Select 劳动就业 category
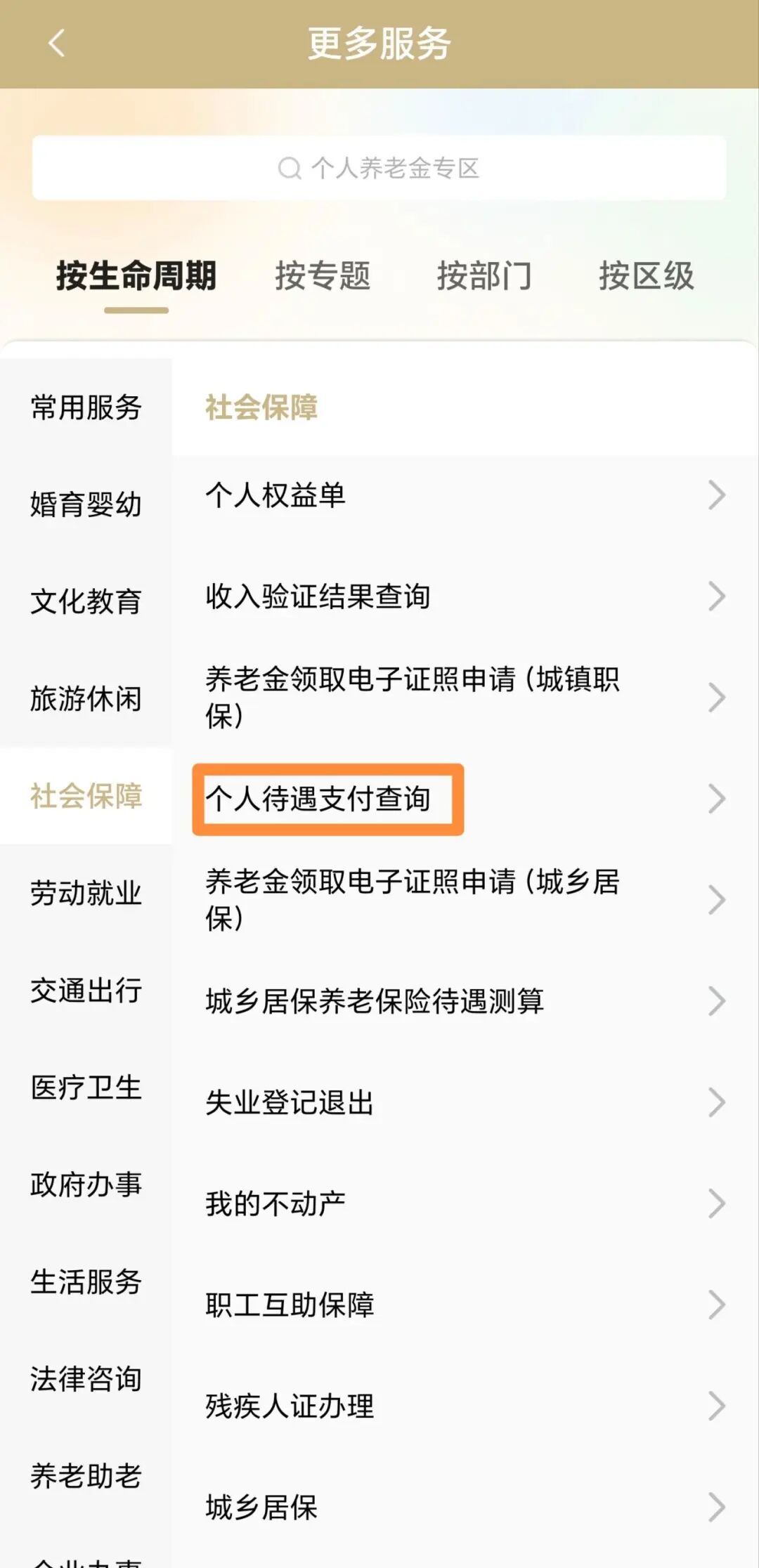759x1568 pixels. pyautogui.click(x=86, y=893)
